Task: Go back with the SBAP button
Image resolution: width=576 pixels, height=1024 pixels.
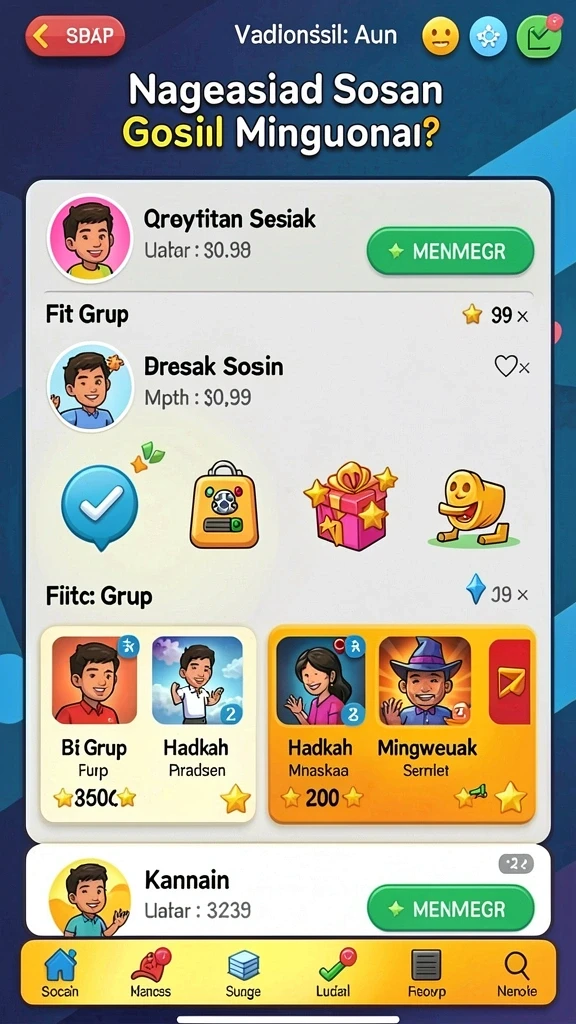Action: (74, 37)
